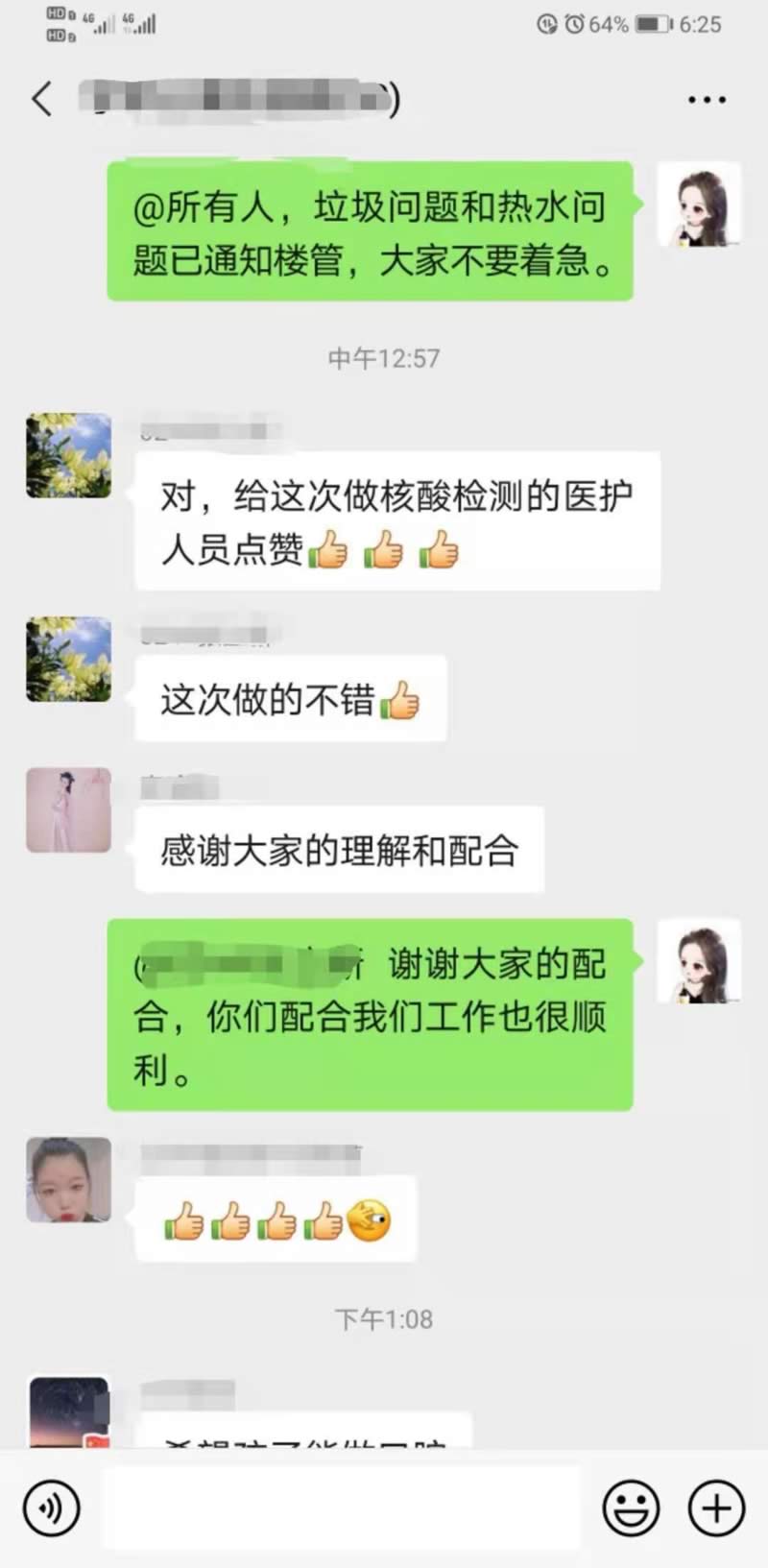This screenshot has height=1568, width=768.
Task: Open profile of sender of thumbs-up emojis
Action: point(68,1179)
